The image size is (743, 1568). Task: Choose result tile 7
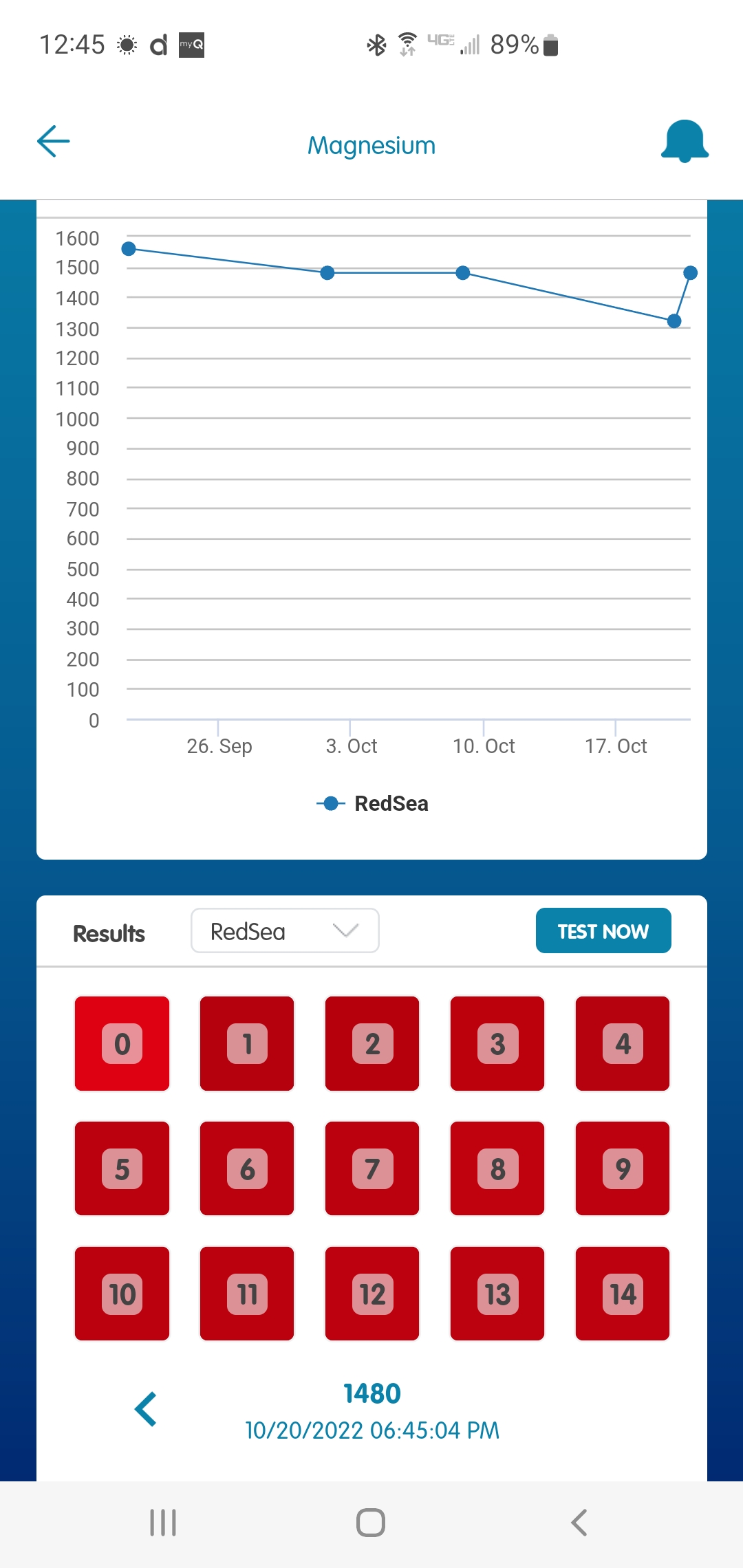point(372,1168)
